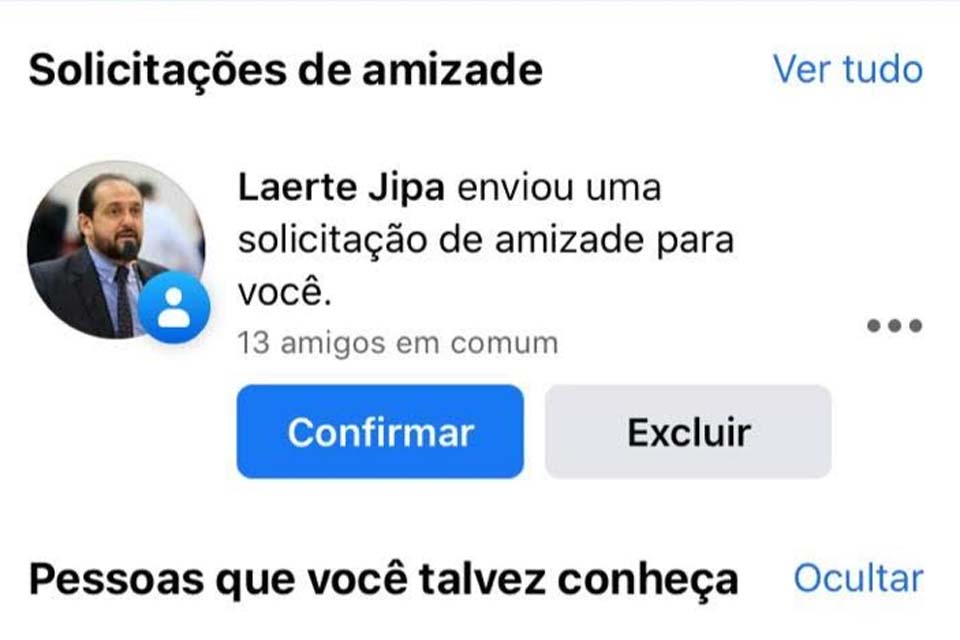Image resolution: width=960 pixels, height=640 pixels.
Task: View Laerte Jipa's profile picture
Action: [x=115, y=249]
